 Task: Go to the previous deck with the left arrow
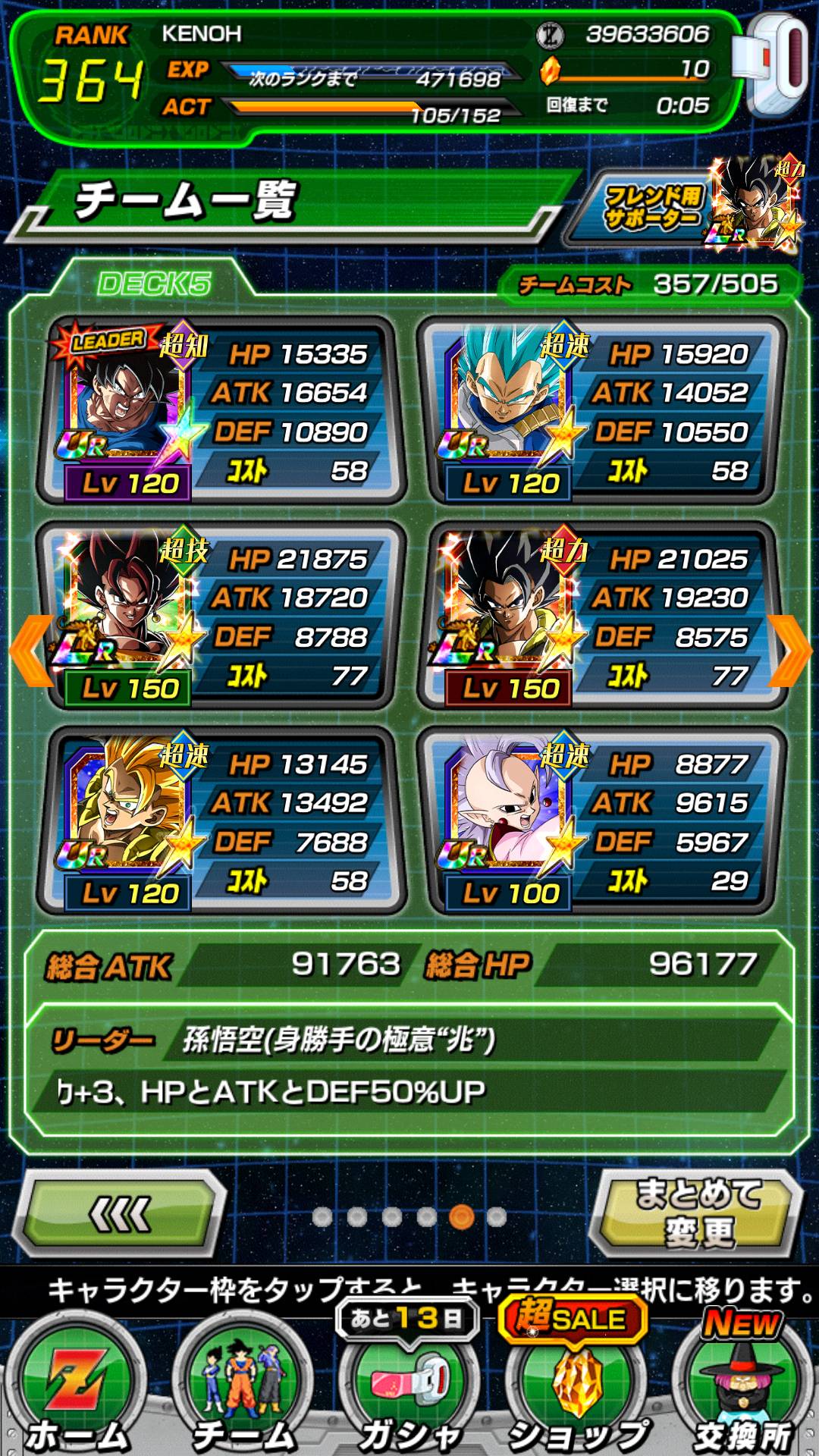click(30, 651)
